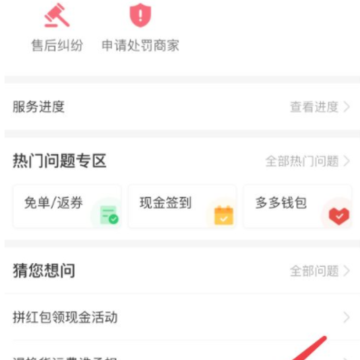The image size is (360, 360).
Task: Show 全部问题 list
Action: point(320,271)
